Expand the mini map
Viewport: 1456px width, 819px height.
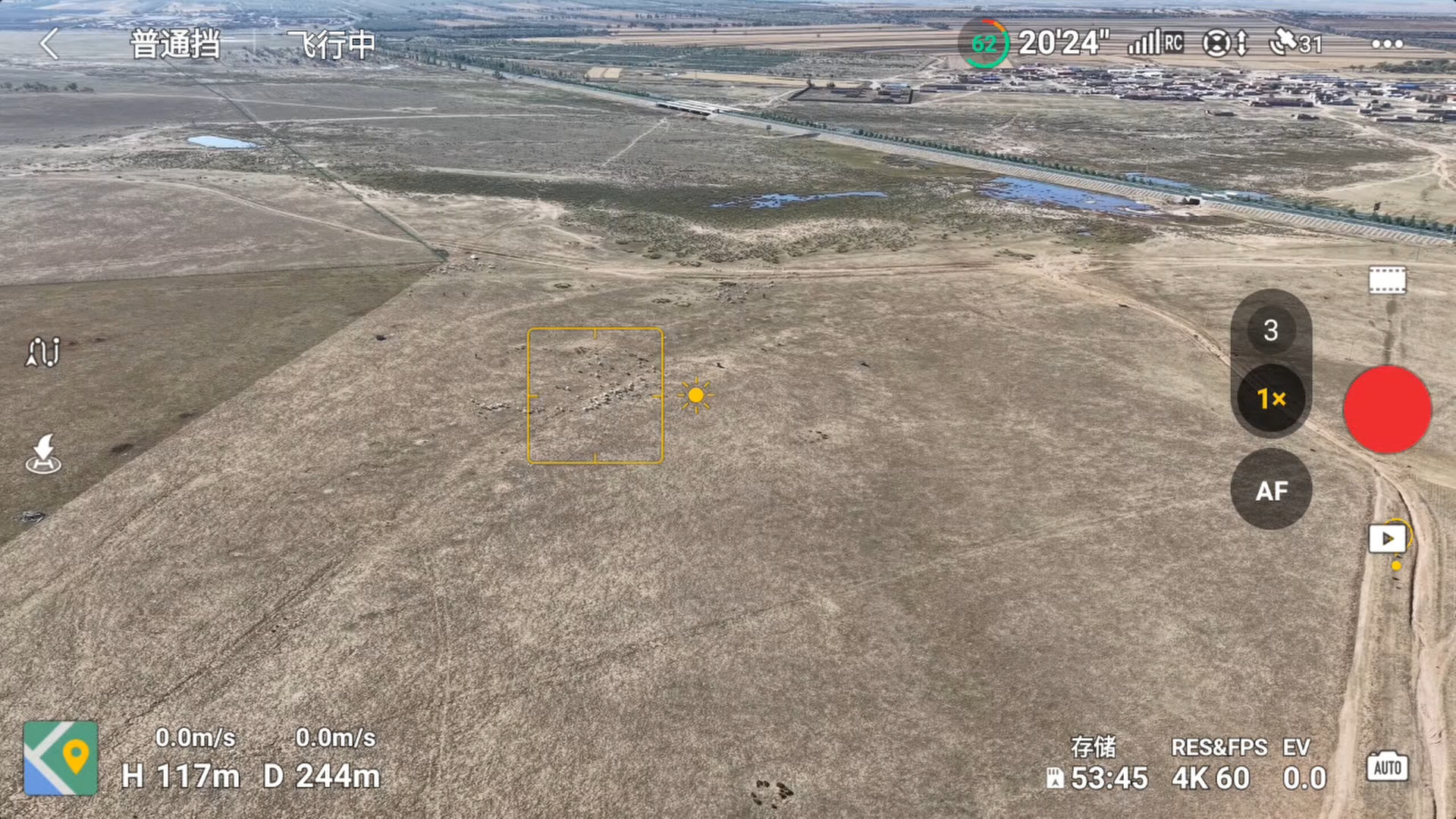point(61,758)
